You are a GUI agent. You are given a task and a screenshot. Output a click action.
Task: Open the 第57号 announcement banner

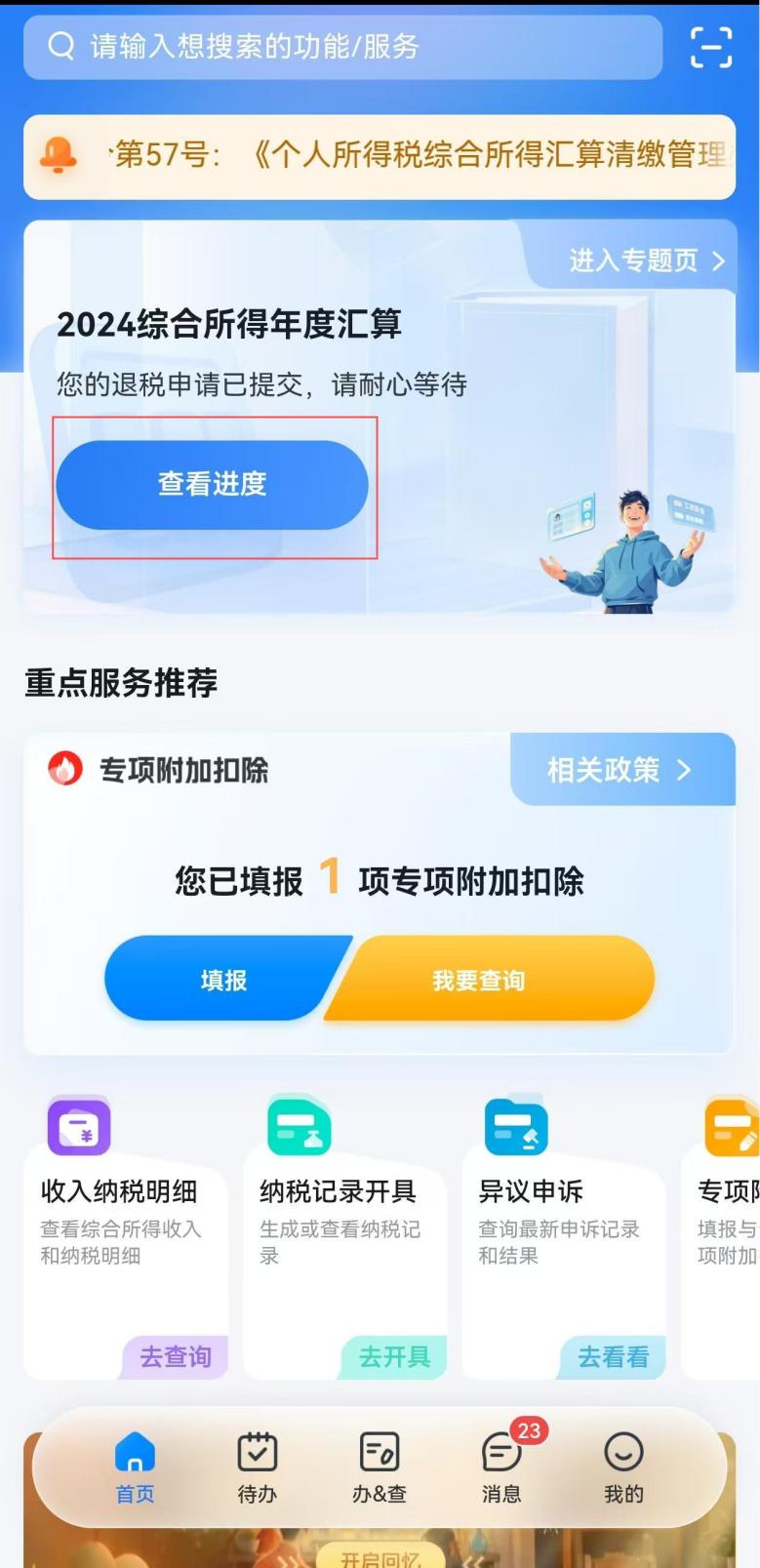tap(380, 156)
